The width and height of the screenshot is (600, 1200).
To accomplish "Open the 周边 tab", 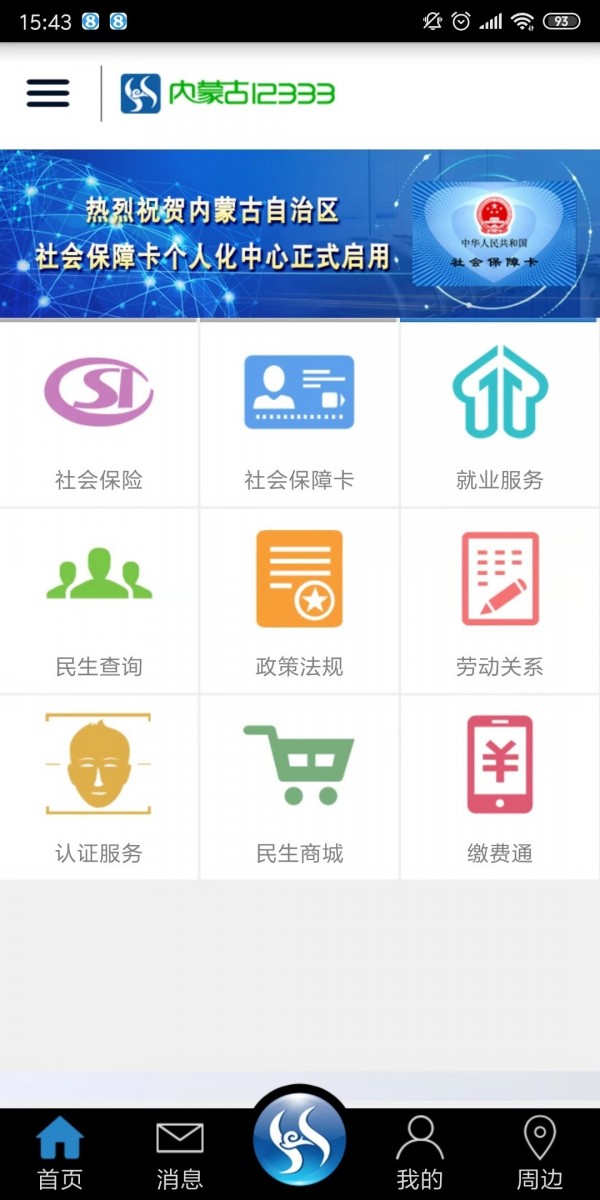I will (540, 1153).
